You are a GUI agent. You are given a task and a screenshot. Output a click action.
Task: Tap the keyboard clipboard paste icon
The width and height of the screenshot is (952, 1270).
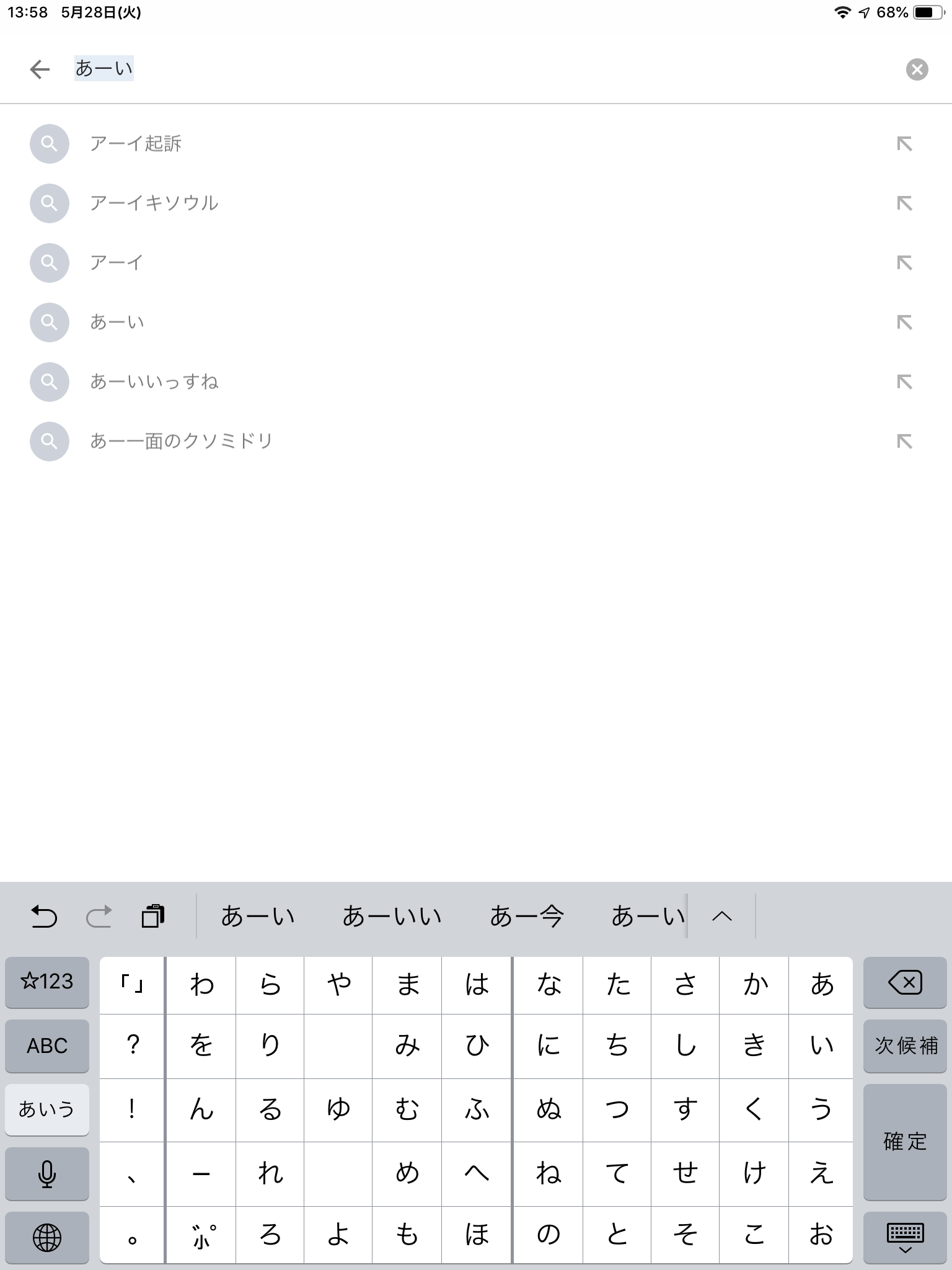coord(152,916)
